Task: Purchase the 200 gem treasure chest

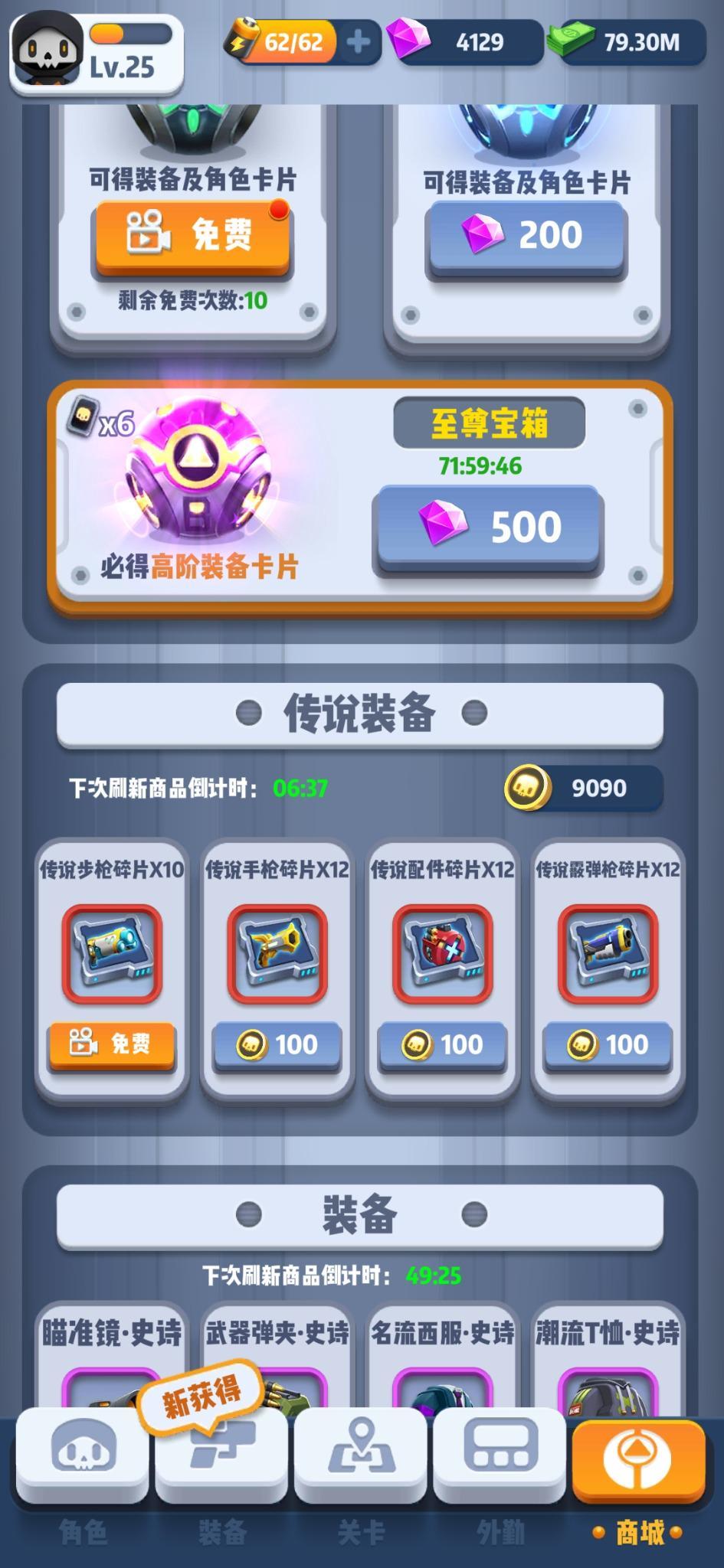Action: pos(525,235)
